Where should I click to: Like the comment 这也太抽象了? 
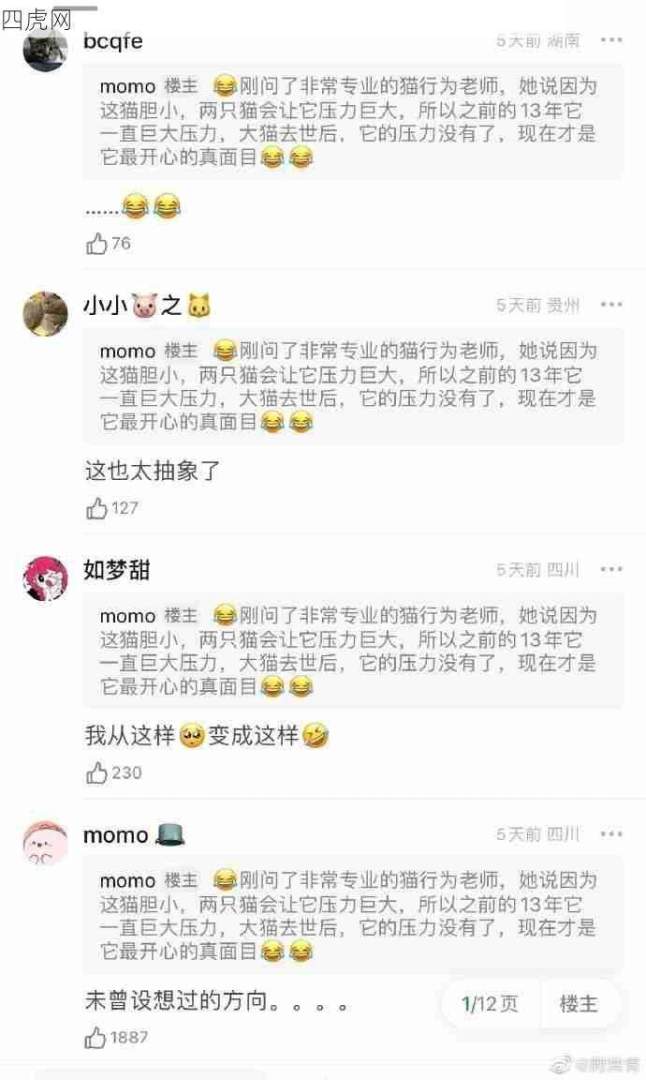97,508
